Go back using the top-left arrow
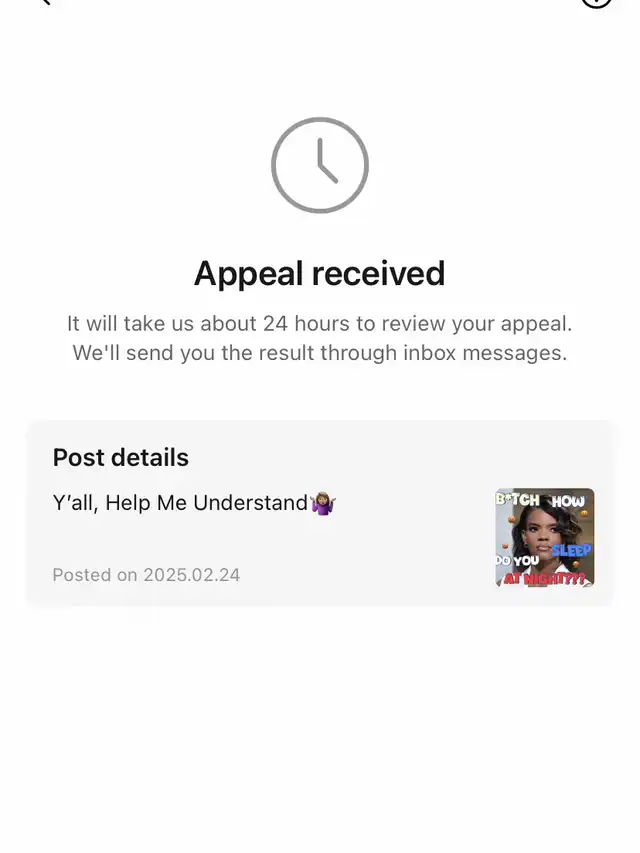This screenshot has height=853, width=640. [x=42, y=3]
